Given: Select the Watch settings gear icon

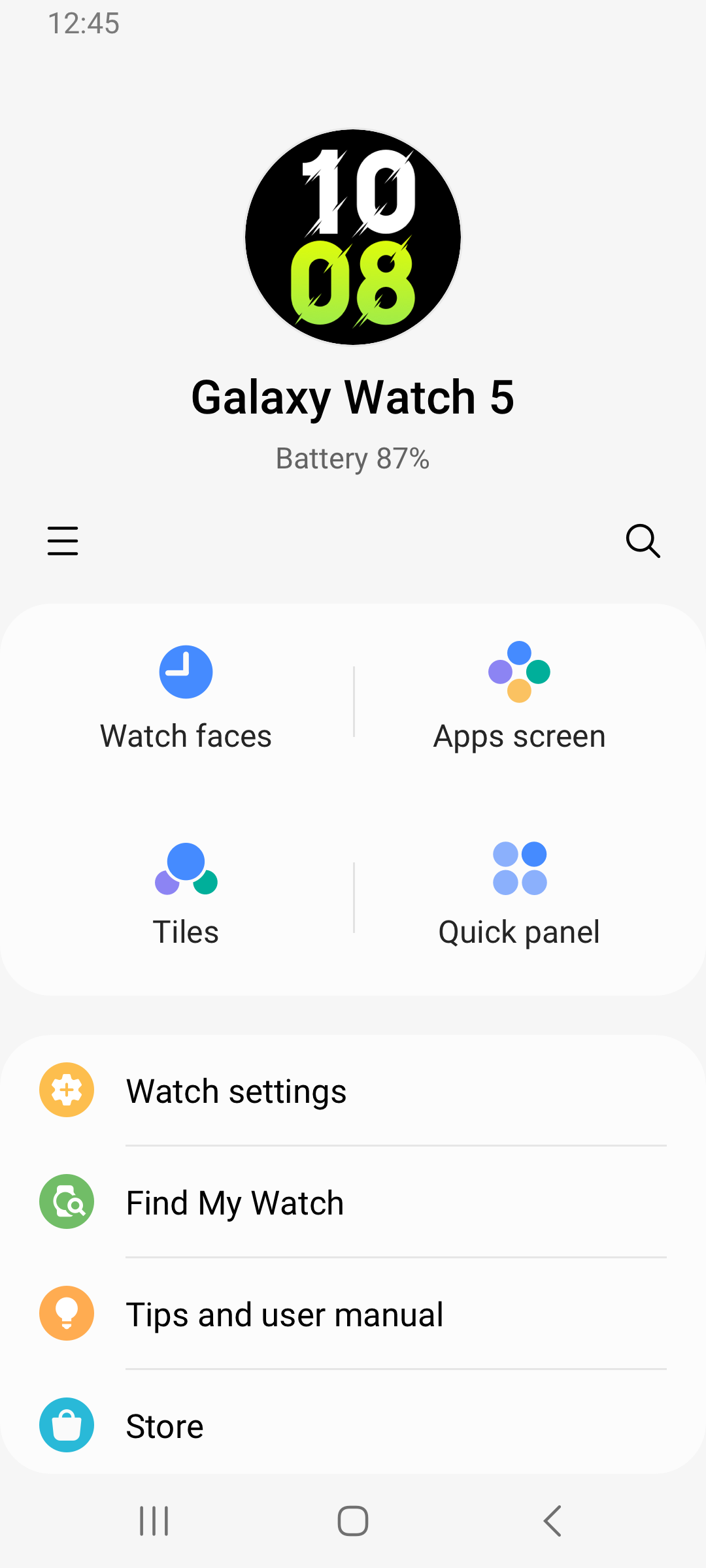Looking at the screenshot, I should tap(66, 1089).
